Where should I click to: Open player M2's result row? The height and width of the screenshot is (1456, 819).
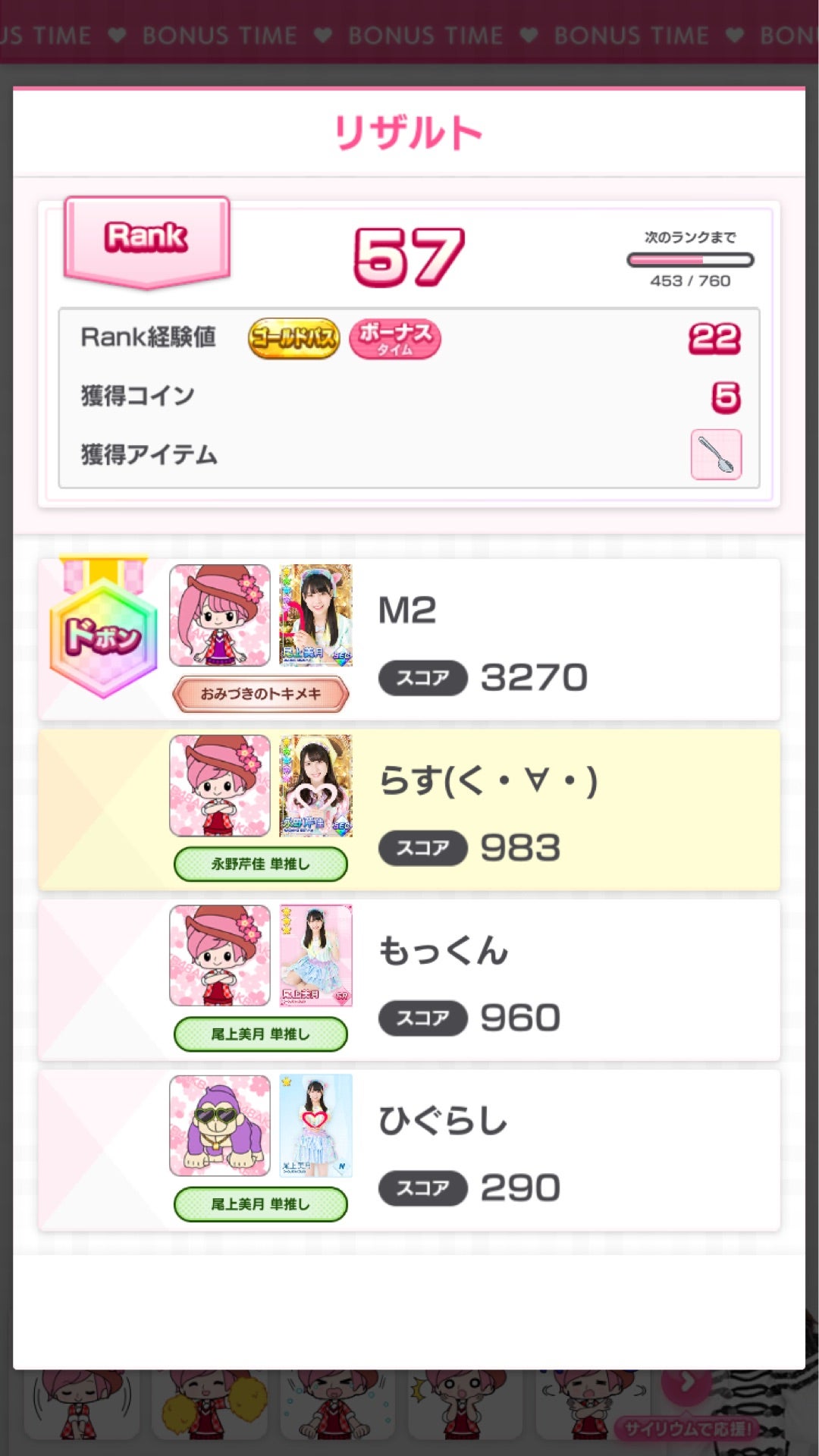click(409, 639)
